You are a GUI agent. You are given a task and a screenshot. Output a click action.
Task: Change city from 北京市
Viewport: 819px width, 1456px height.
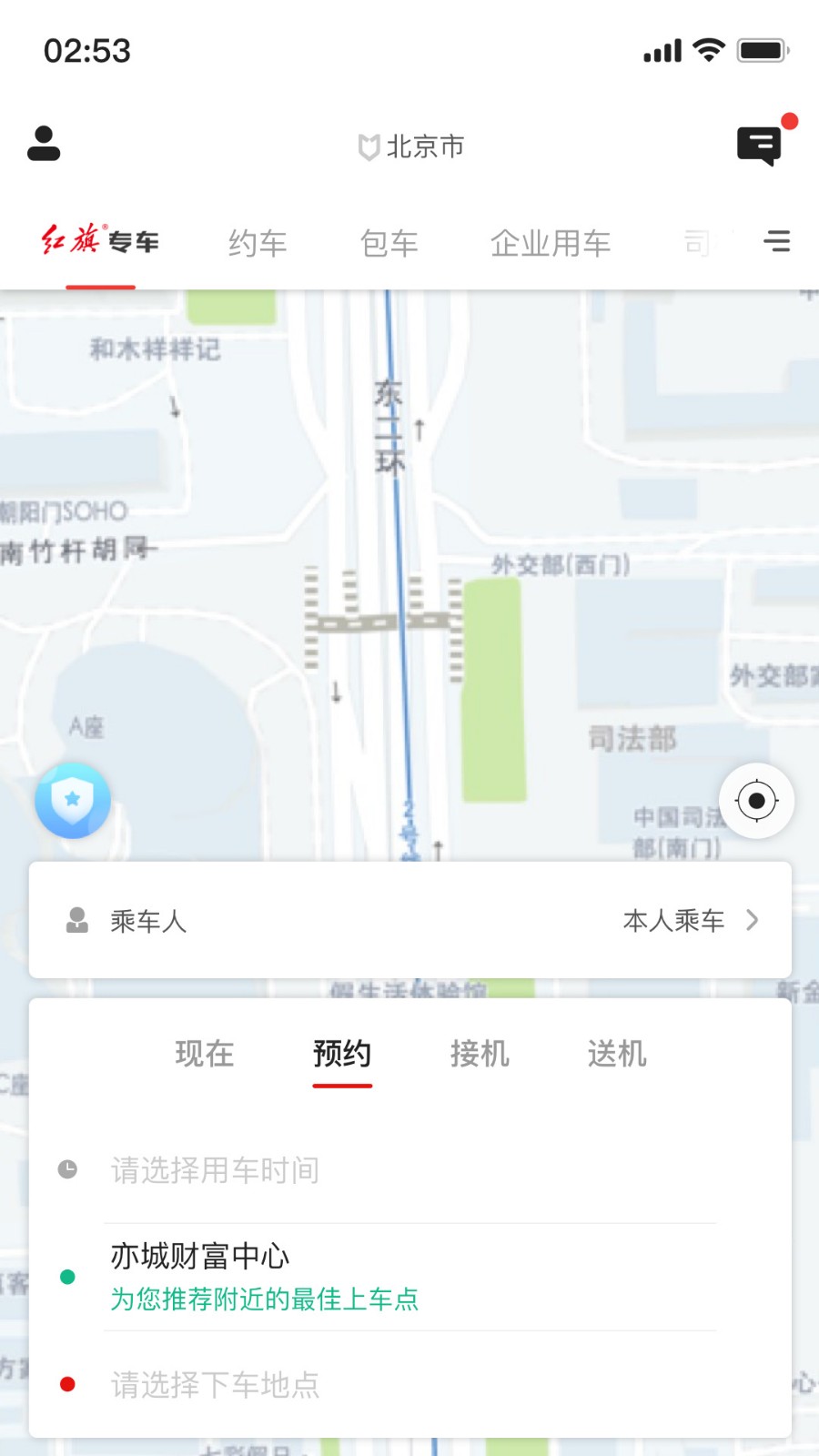(411, 147)
